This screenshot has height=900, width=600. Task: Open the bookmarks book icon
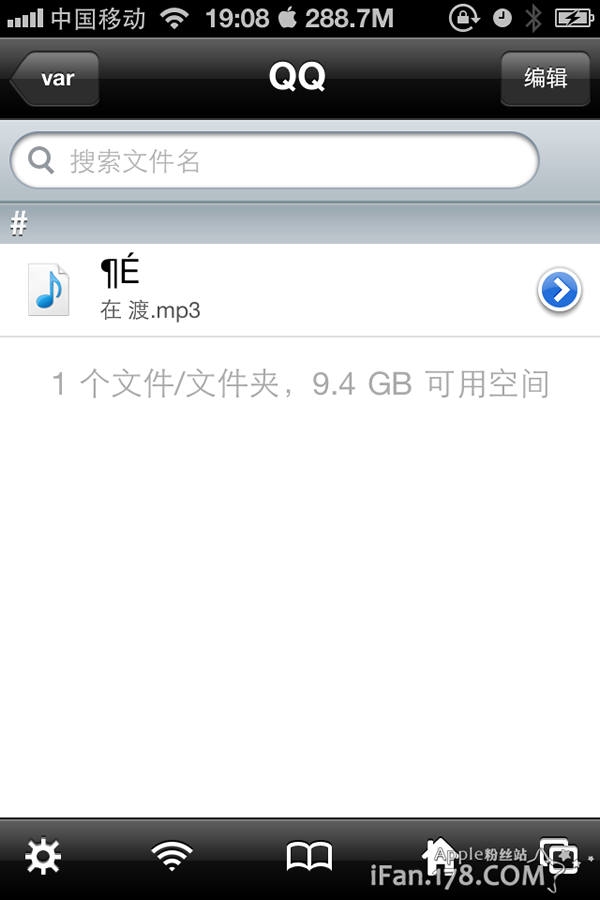coord(309,856)
